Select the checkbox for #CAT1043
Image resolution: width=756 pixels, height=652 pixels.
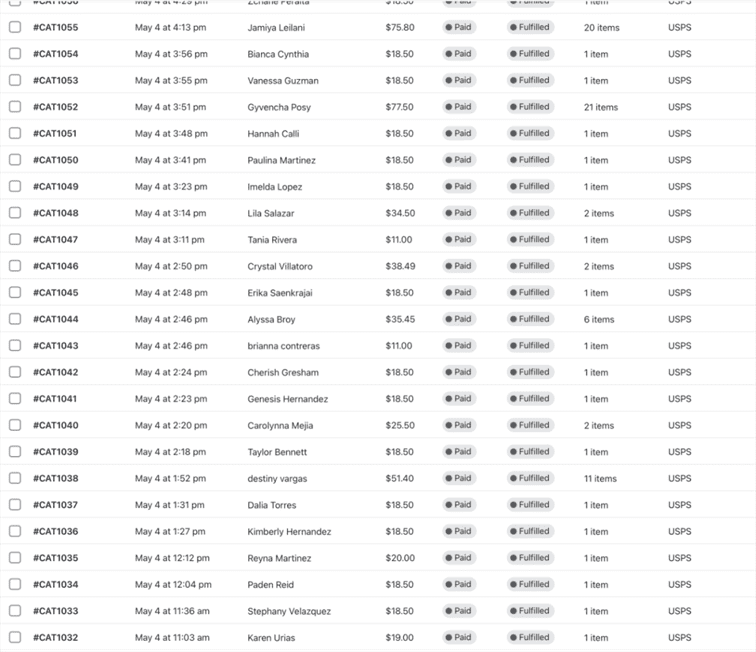(x=15, y=345)
